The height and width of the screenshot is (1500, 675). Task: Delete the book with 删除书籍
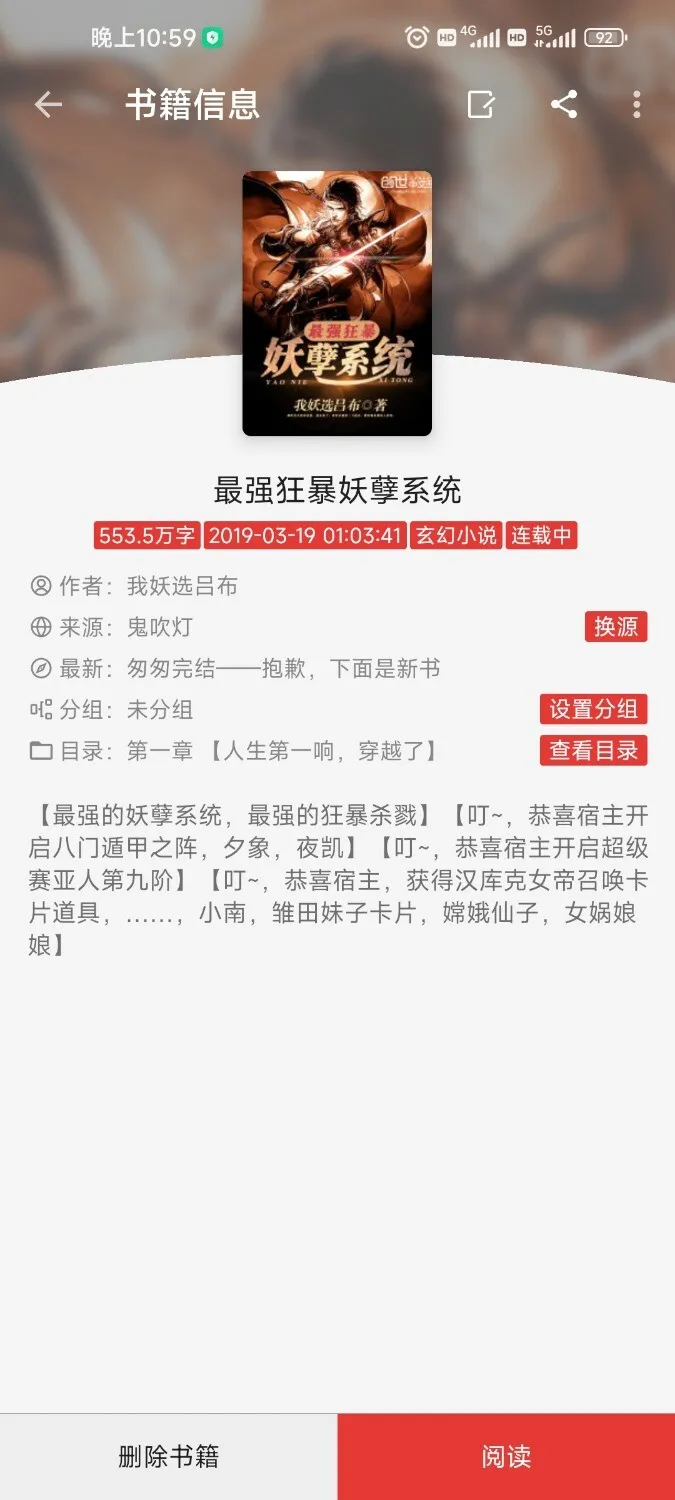click(x=168, y=1456)
